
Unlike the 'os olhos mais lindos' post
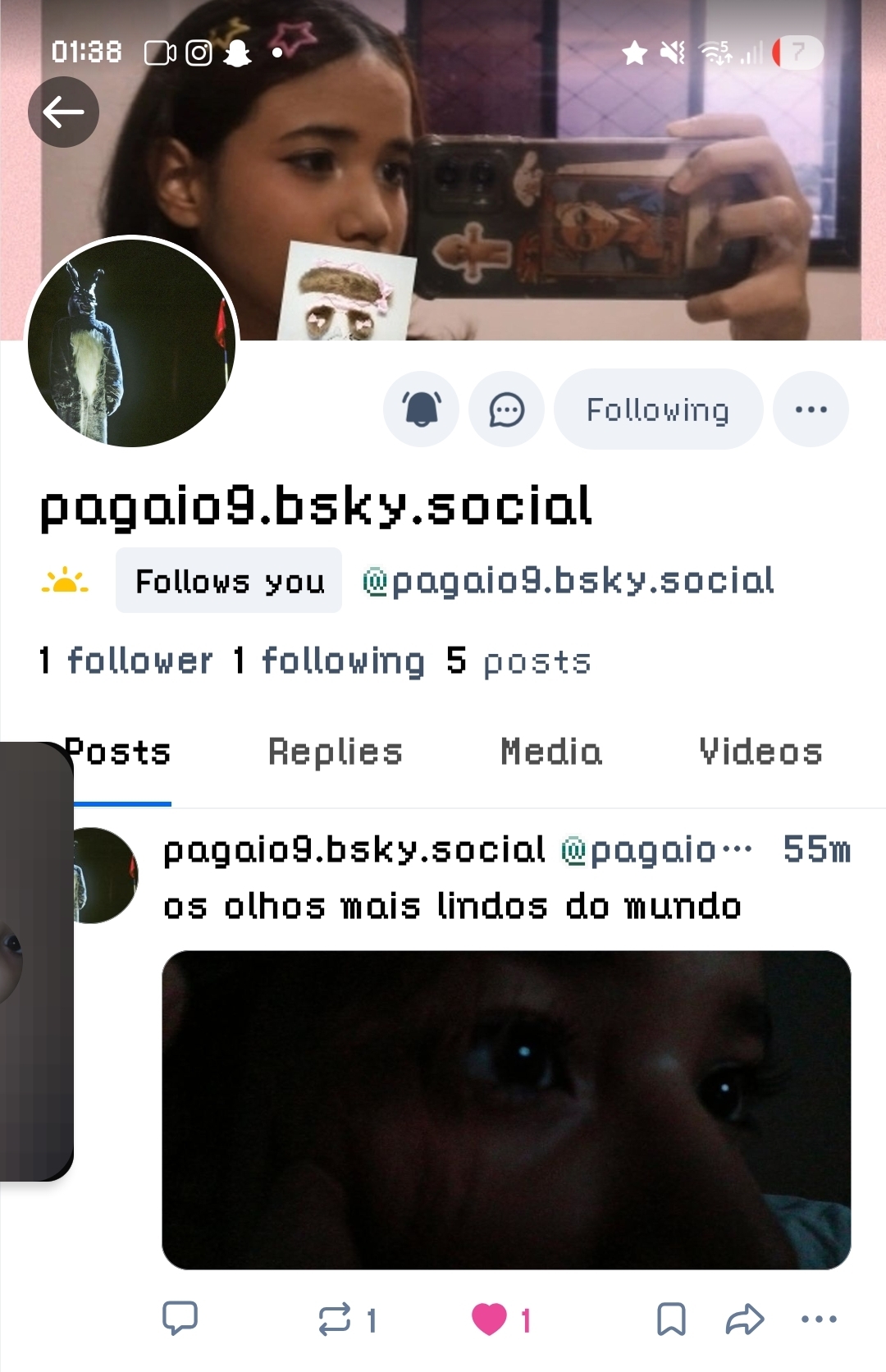(x=490, y=1319)
